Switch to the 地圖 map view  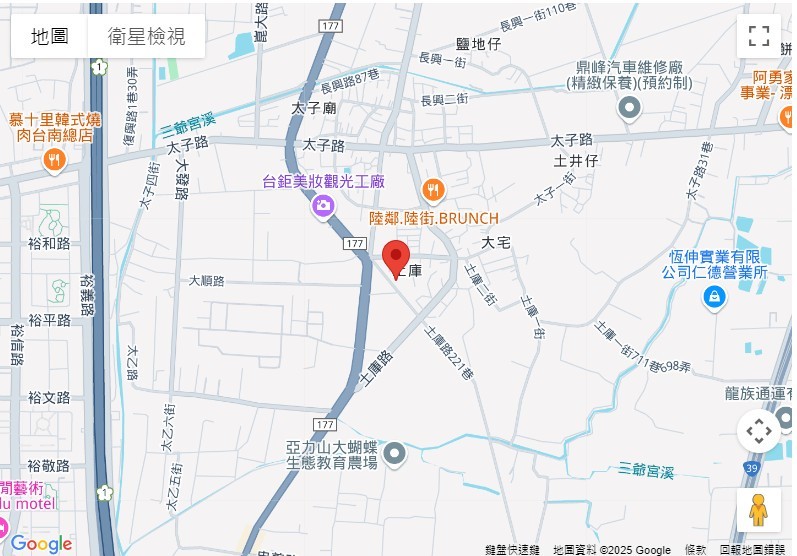[x=49, y=36]
